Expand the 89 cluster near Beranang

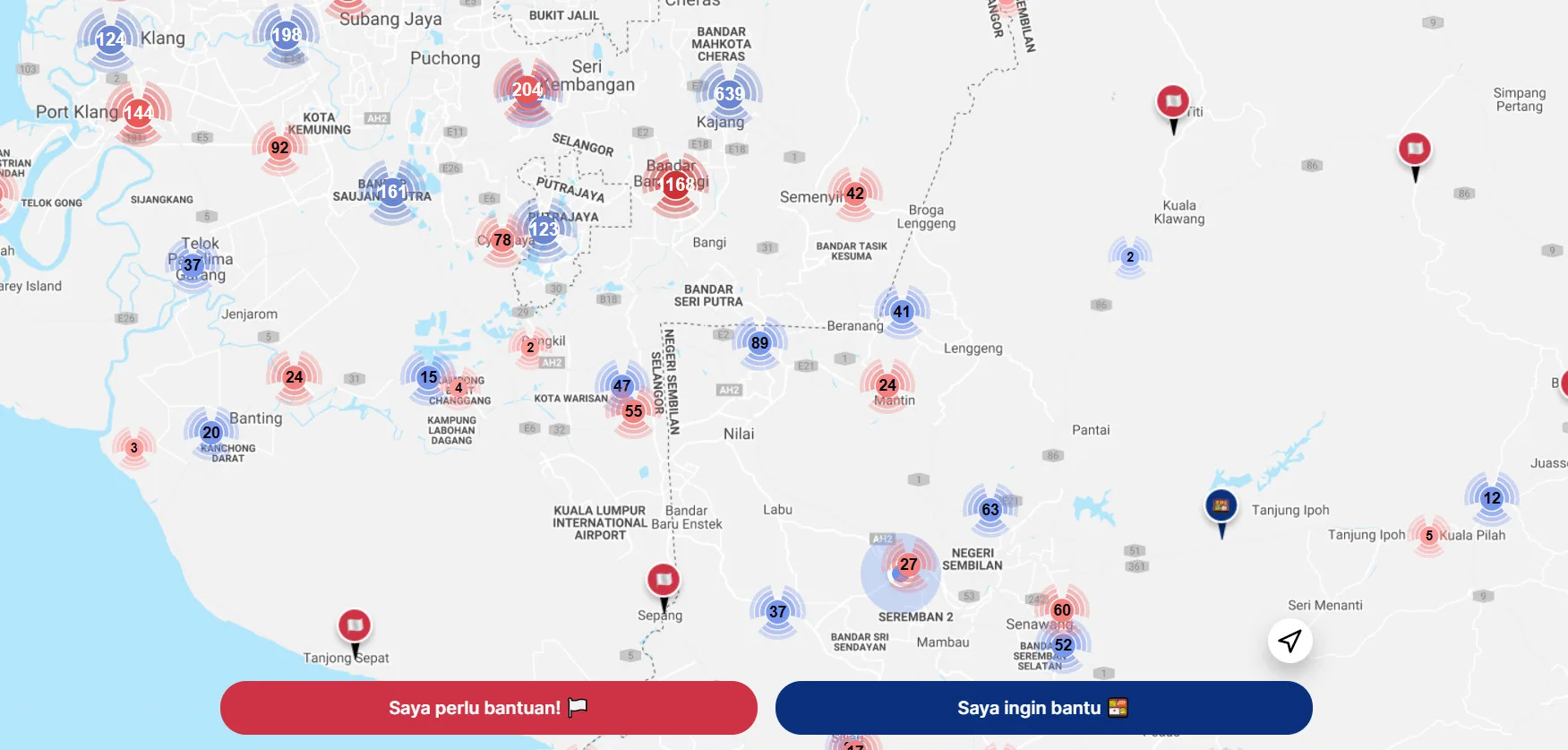point(759,342)
